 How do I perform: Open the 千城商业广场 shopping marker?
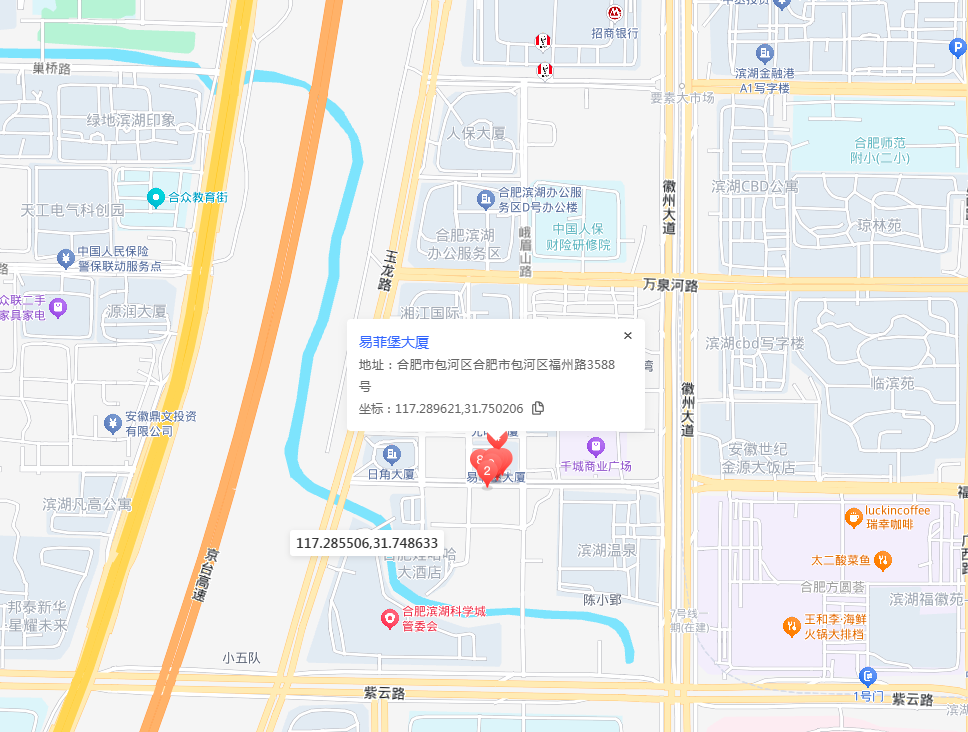pyautogui.click(x=596, y=446)
